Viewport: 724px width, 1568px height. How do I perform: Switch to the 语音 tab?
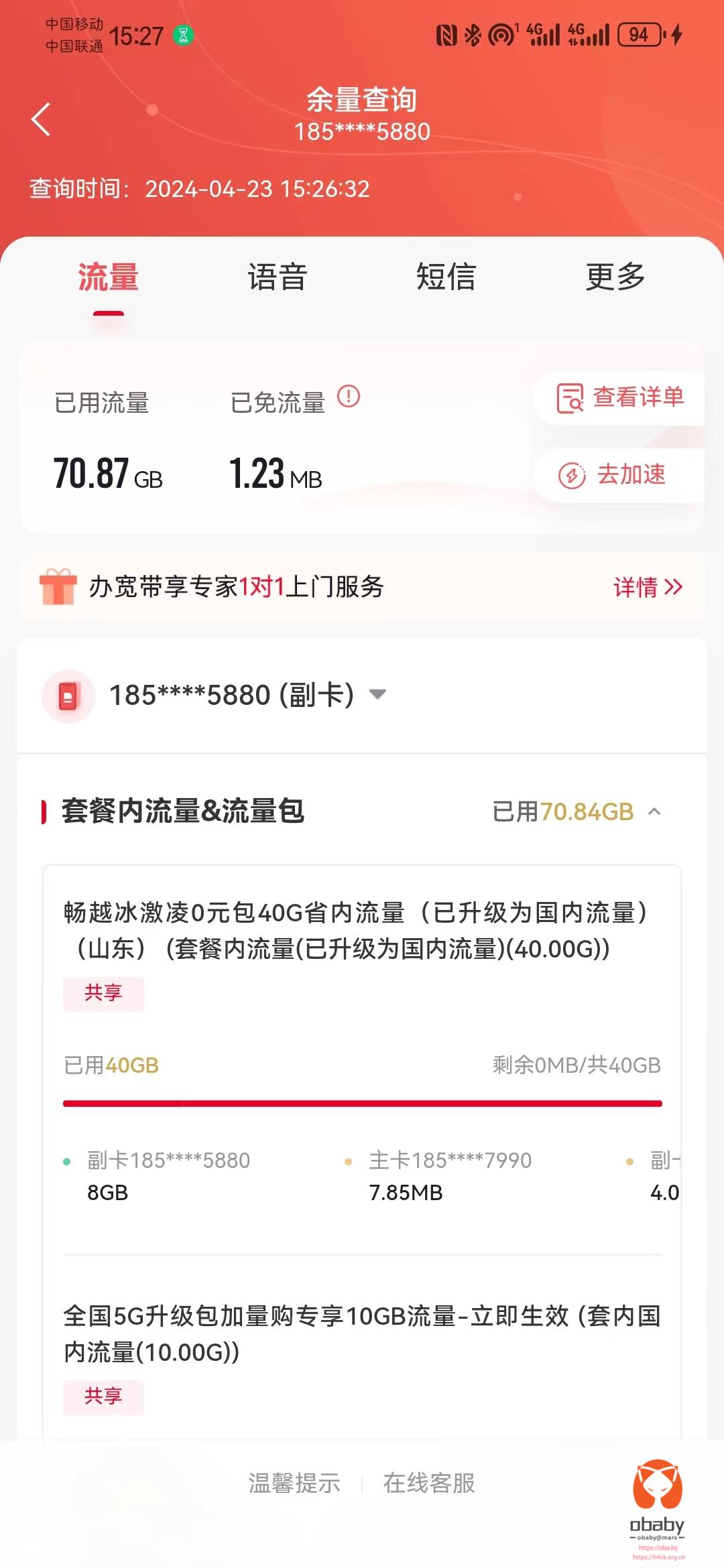(278, 277)
